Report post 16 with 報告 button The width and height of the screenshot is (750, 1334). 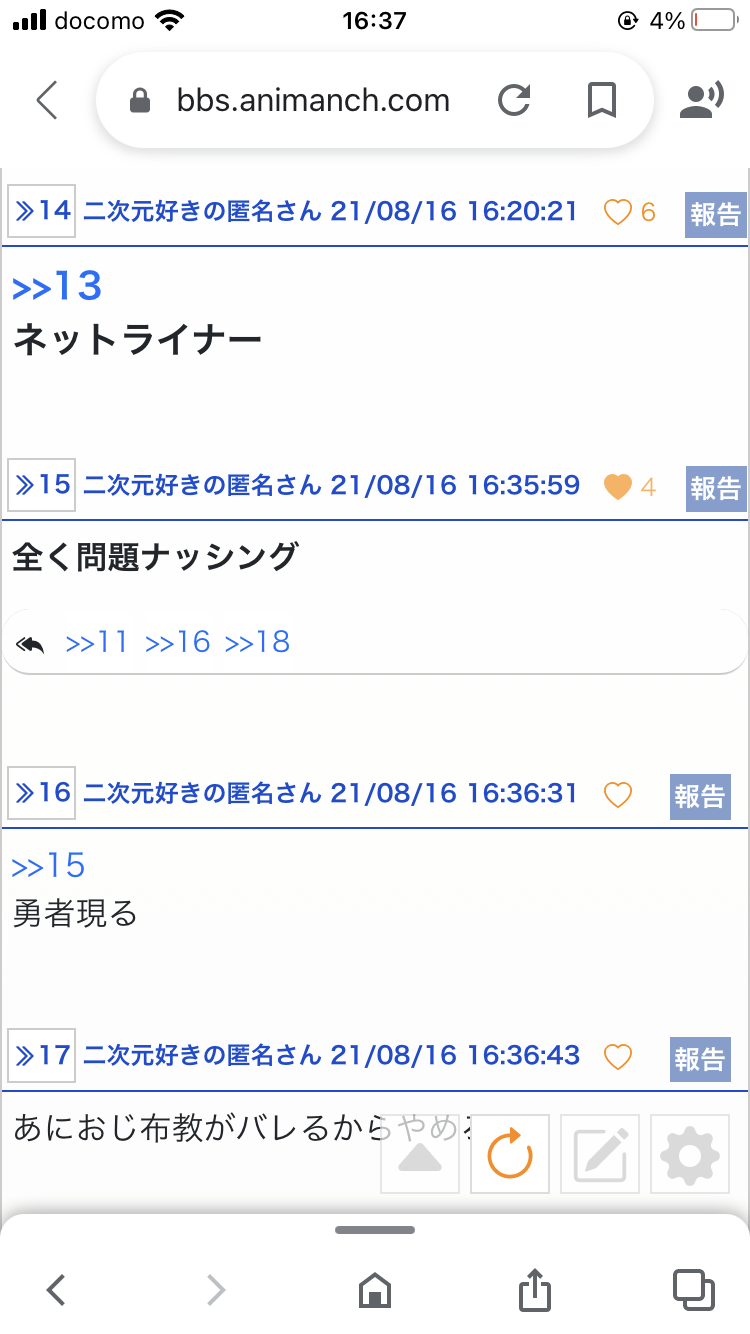(700, 796)
